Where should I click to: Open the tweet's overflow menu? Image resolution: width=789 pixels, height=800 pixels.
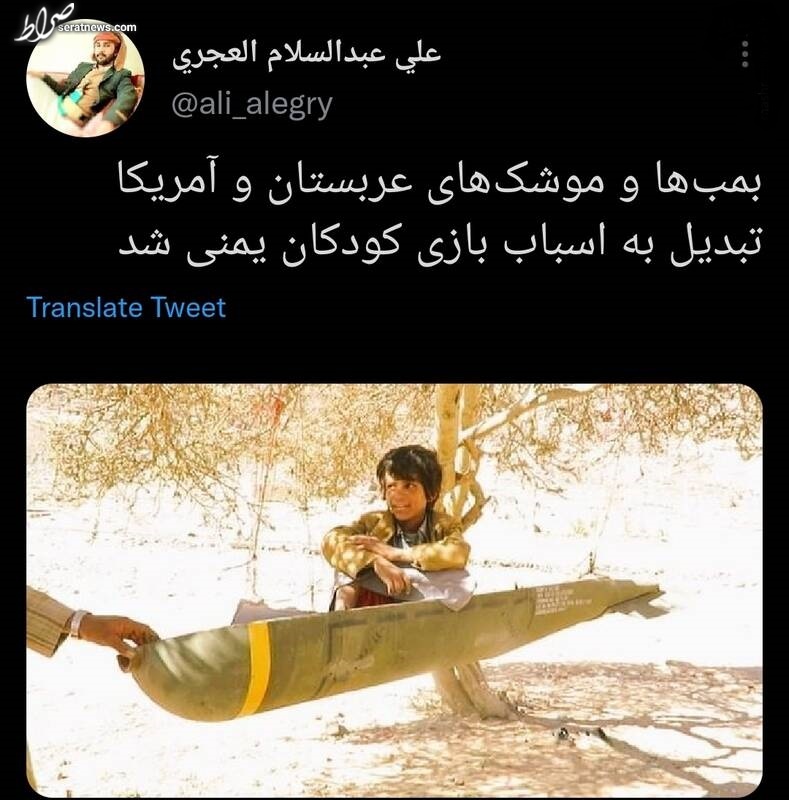coord(746,53)
